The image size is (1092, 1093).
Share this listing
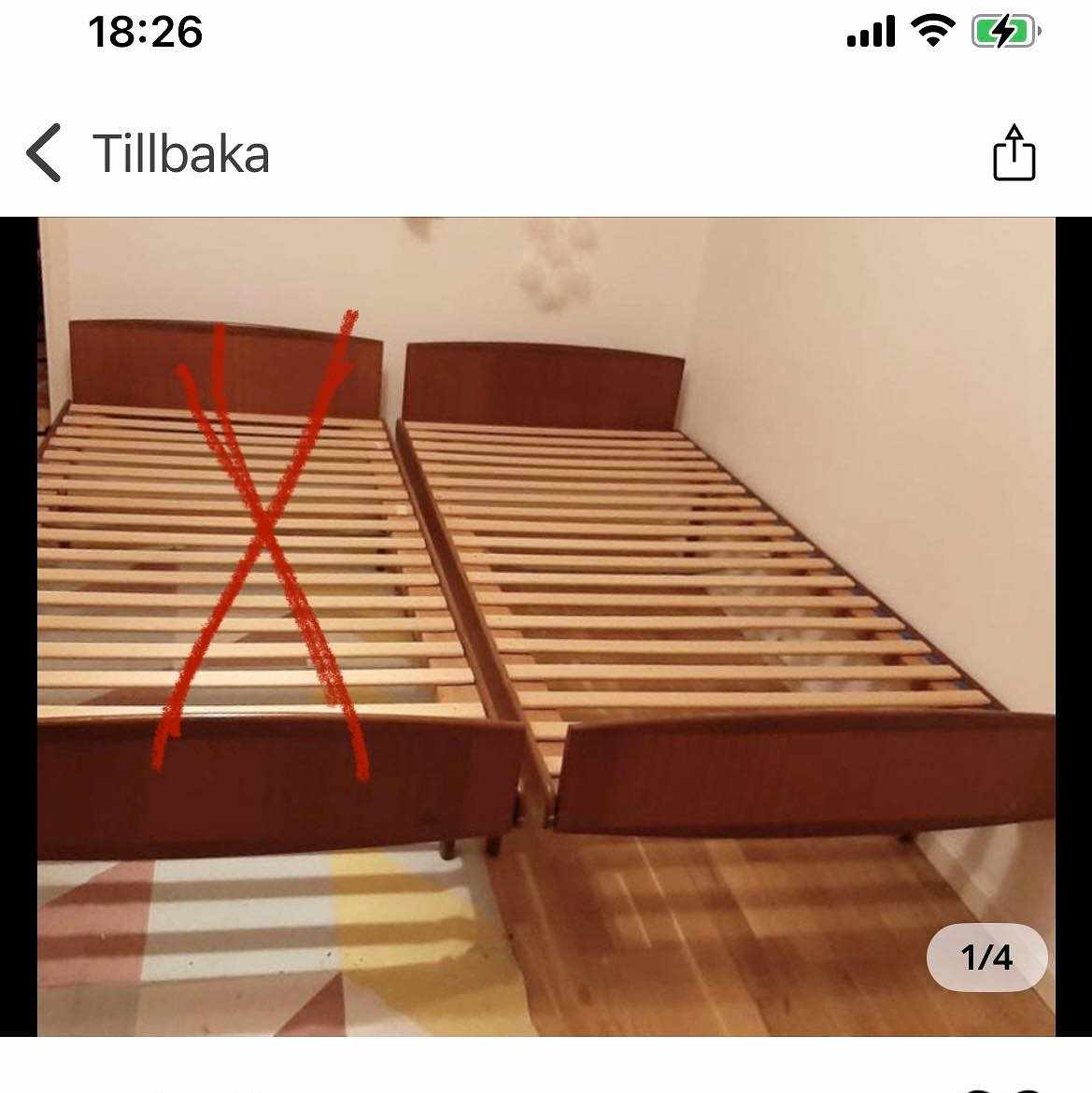[1014, 152]
